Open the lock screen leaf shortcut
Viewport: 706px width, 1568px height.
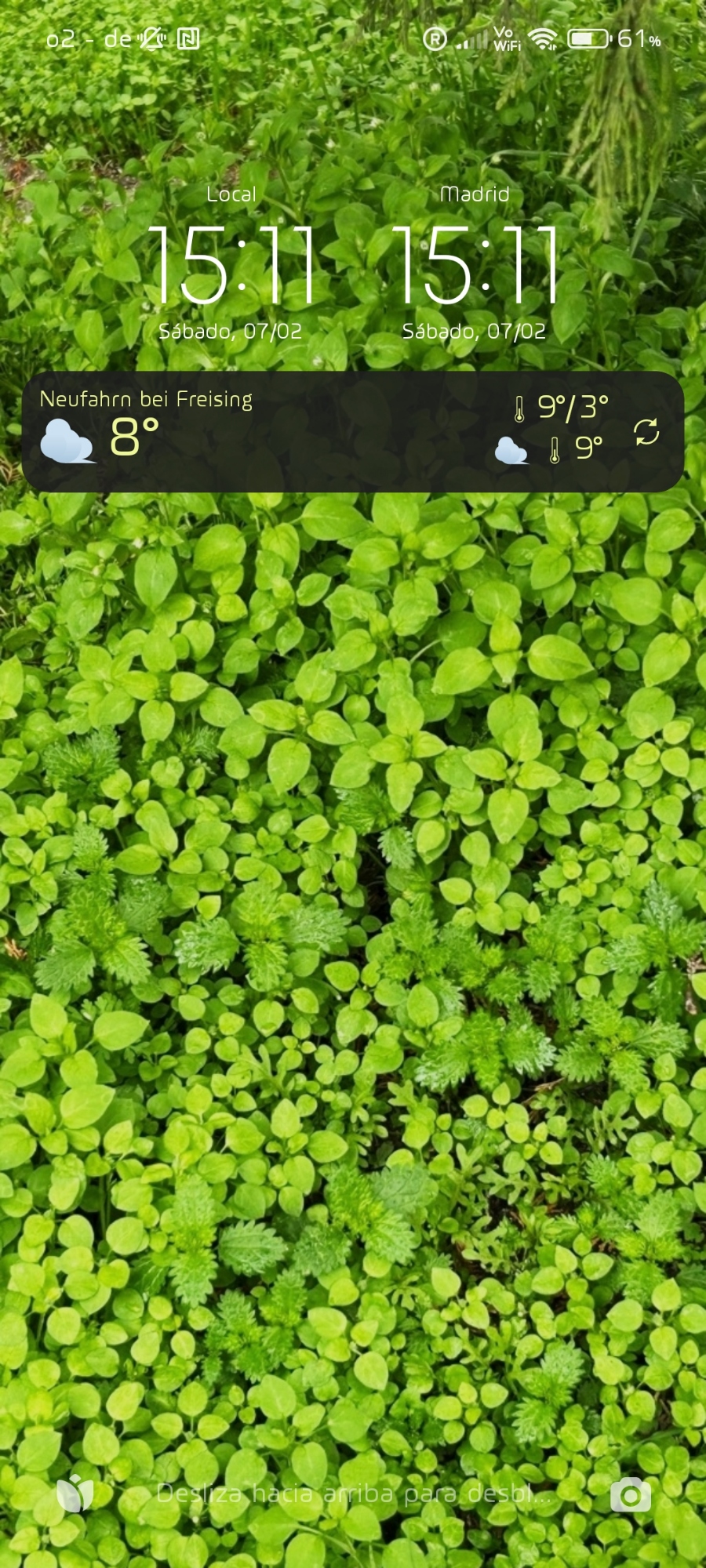click(75, 1494)
